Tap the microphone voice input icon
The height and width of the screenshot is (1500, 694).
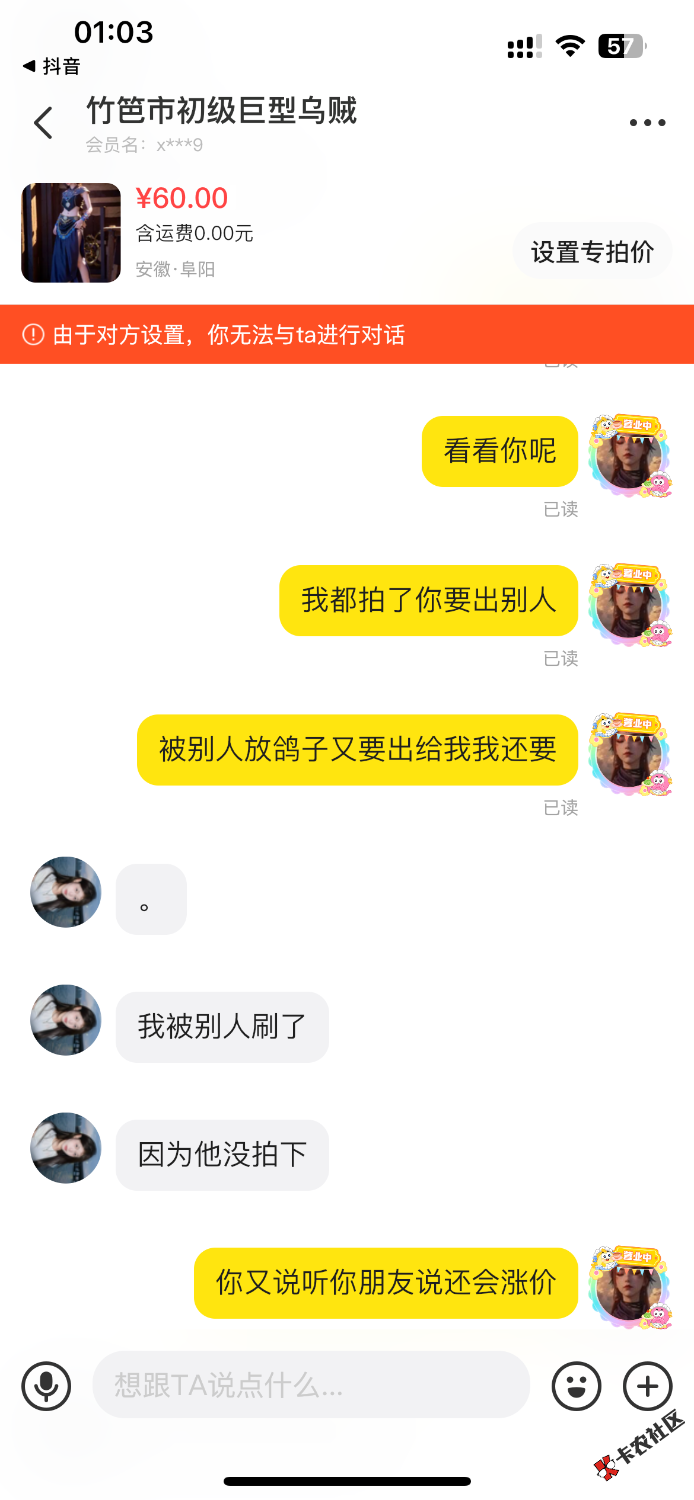(46, 1386)
